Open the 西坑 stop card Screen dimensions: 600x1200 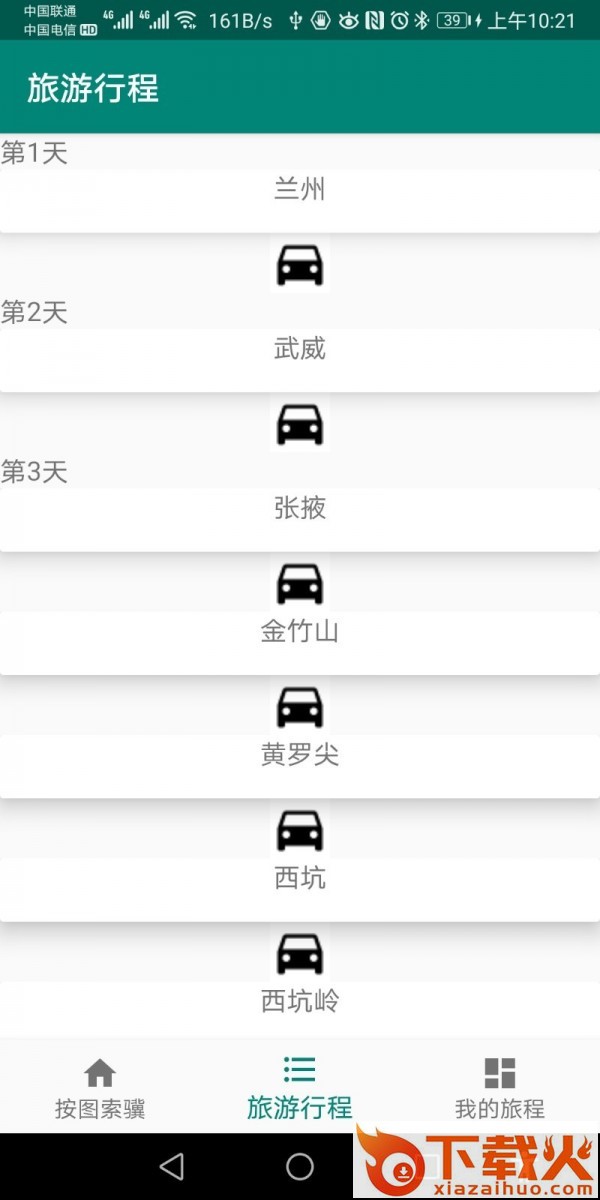coord(300,889)
